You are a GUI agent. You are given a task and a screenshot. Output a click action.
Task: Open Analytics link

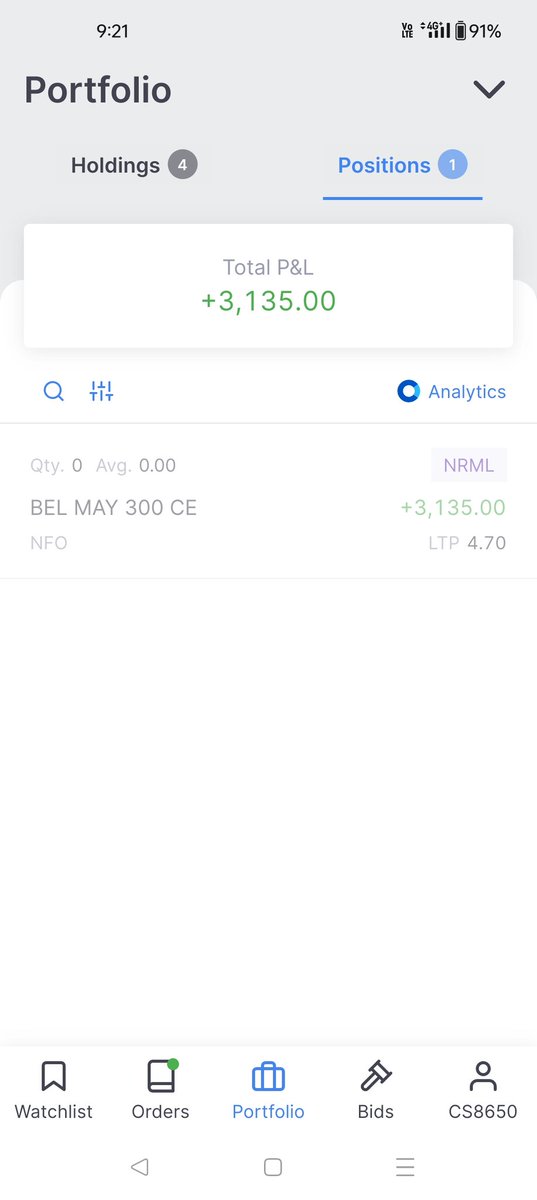point(452,392)
